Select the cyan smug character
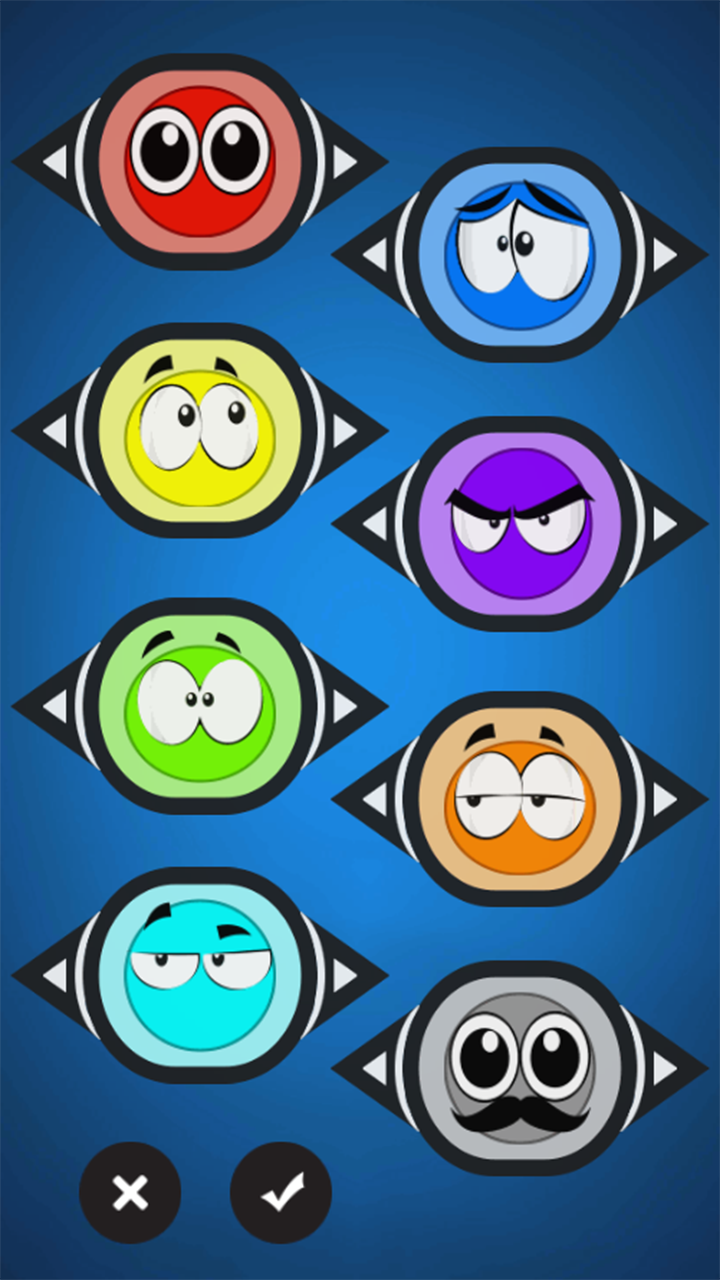 click(x=200, y=975)
